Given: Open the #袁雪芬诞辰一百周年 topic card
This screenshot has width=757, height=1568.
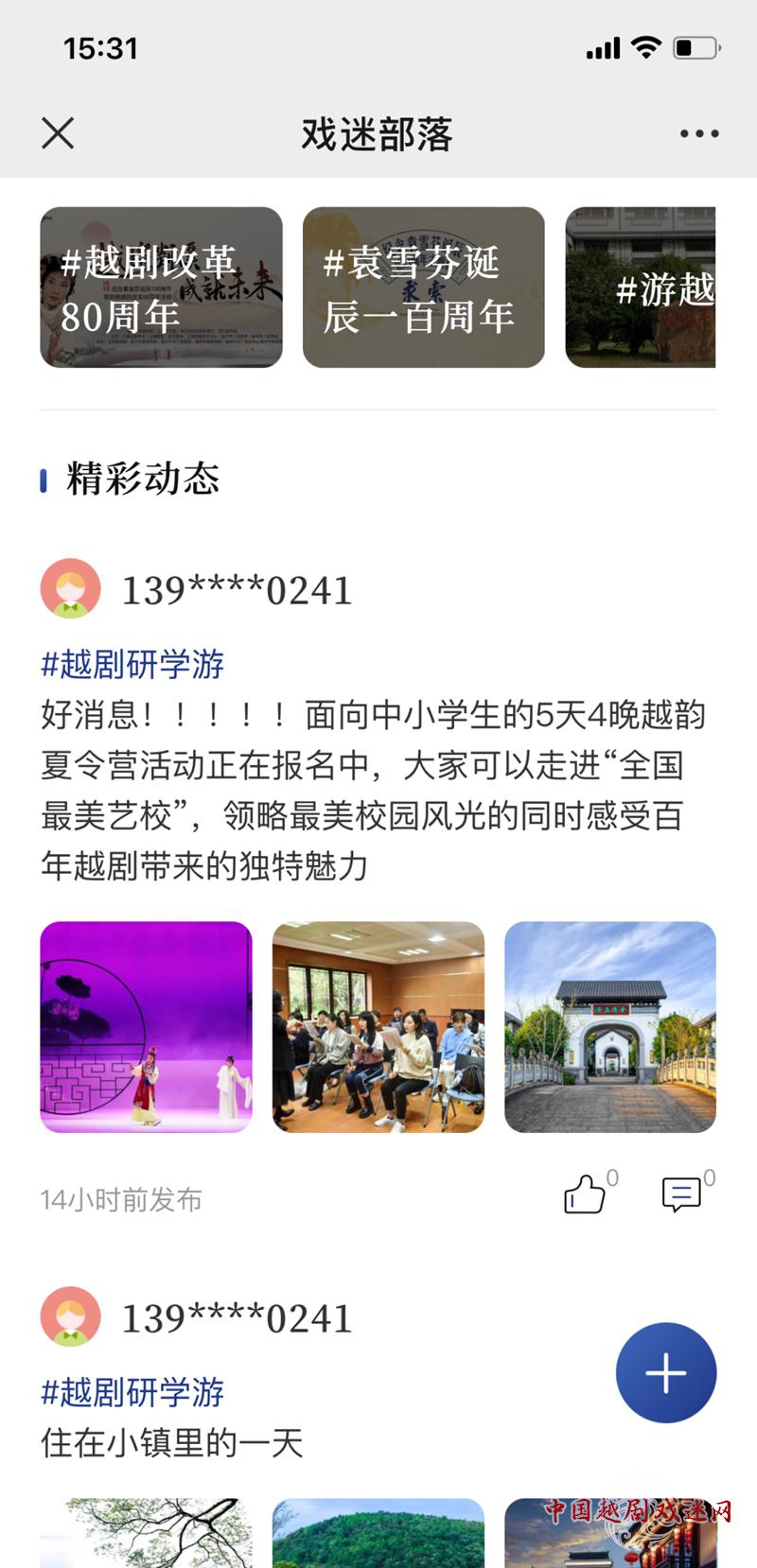Looking at the screenshot, I should click(423, 287).
